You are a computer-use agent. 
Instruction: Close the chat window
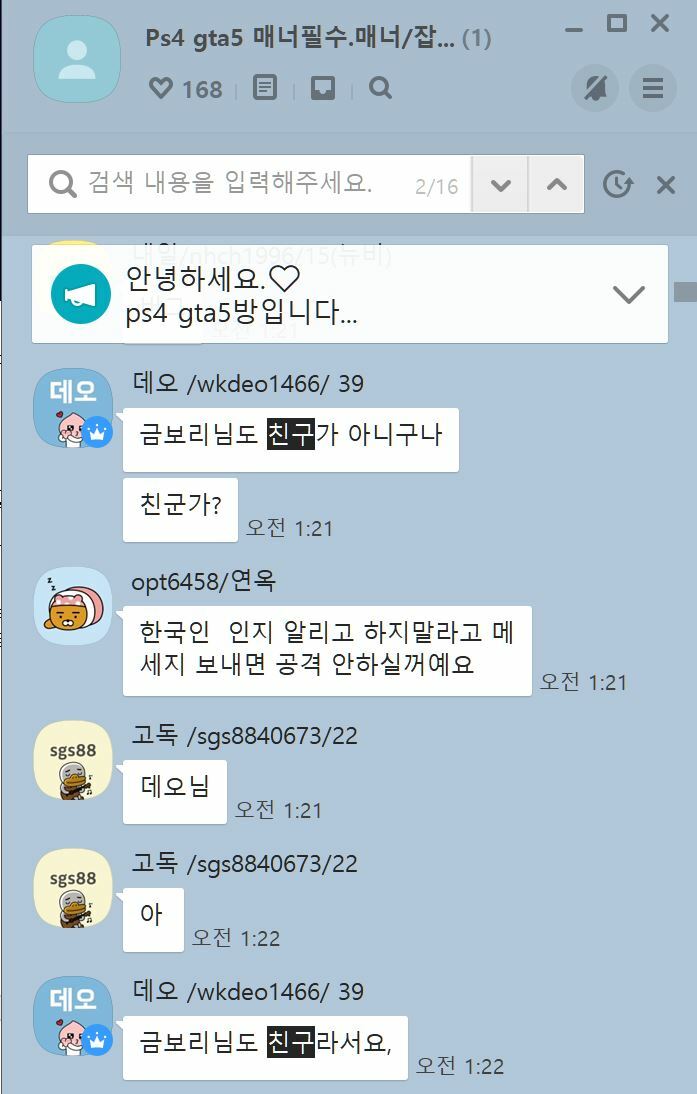660,23
